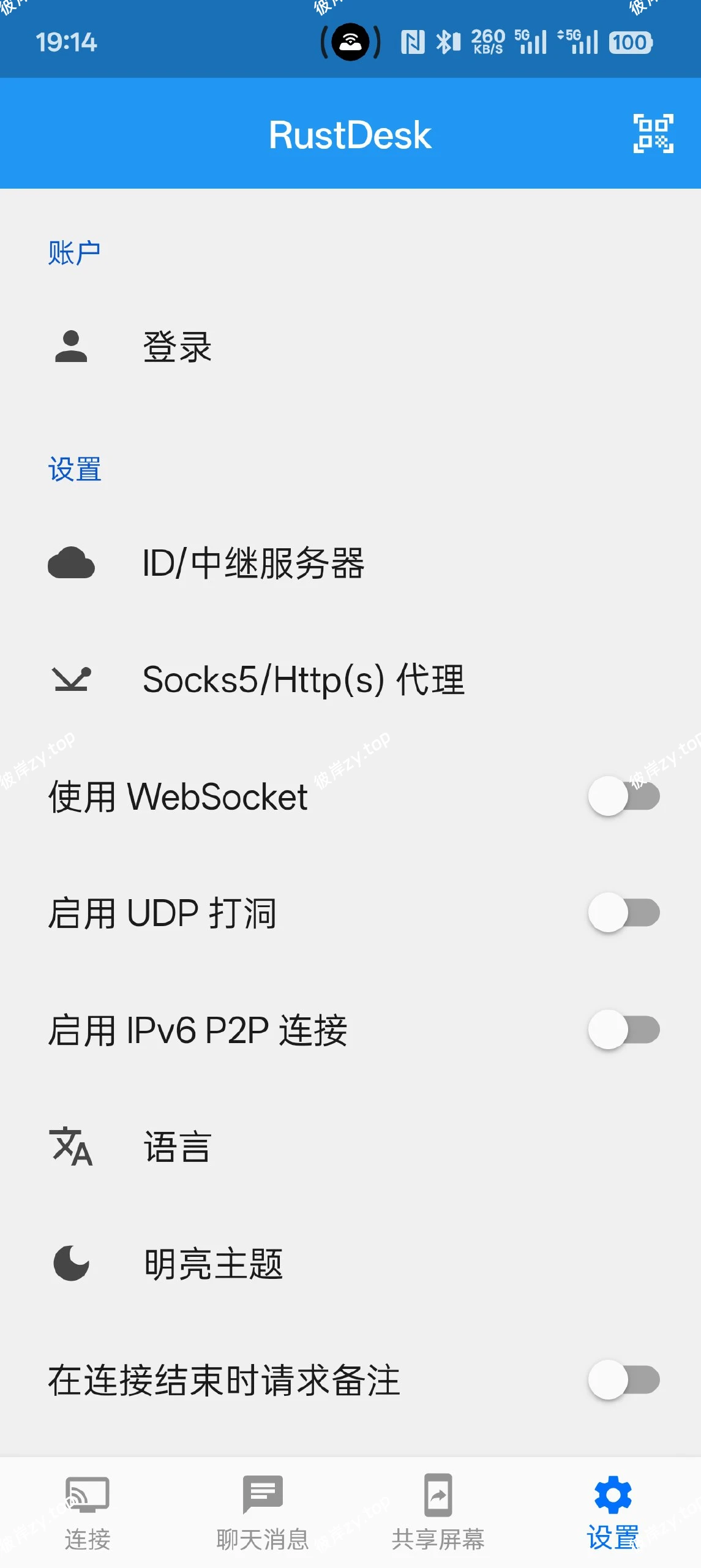701x1568 pixels.
Task: Open the QR code scanner in the title bar
Action: tap(651, 134)
